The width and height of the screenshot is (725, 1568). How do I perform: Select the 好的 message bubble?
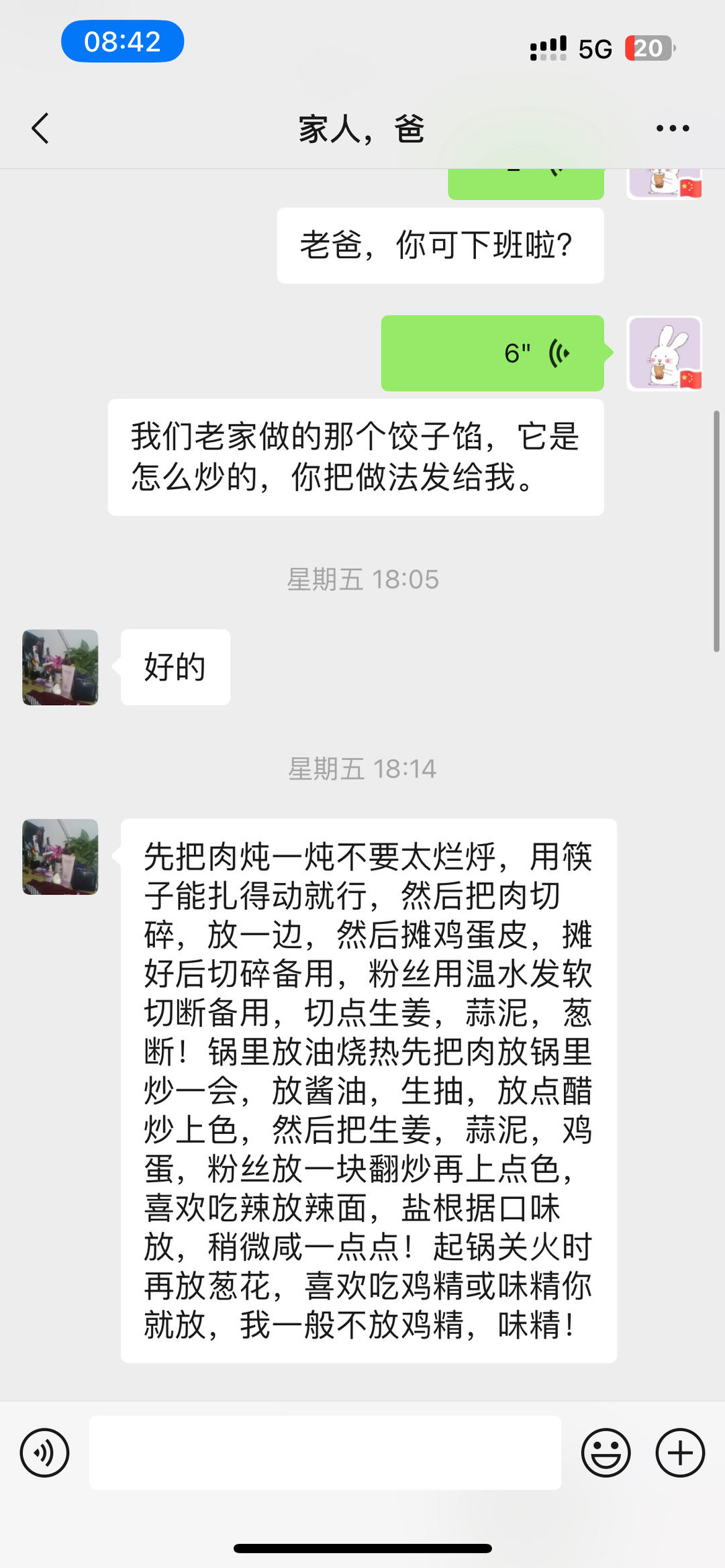coord(175,667)
